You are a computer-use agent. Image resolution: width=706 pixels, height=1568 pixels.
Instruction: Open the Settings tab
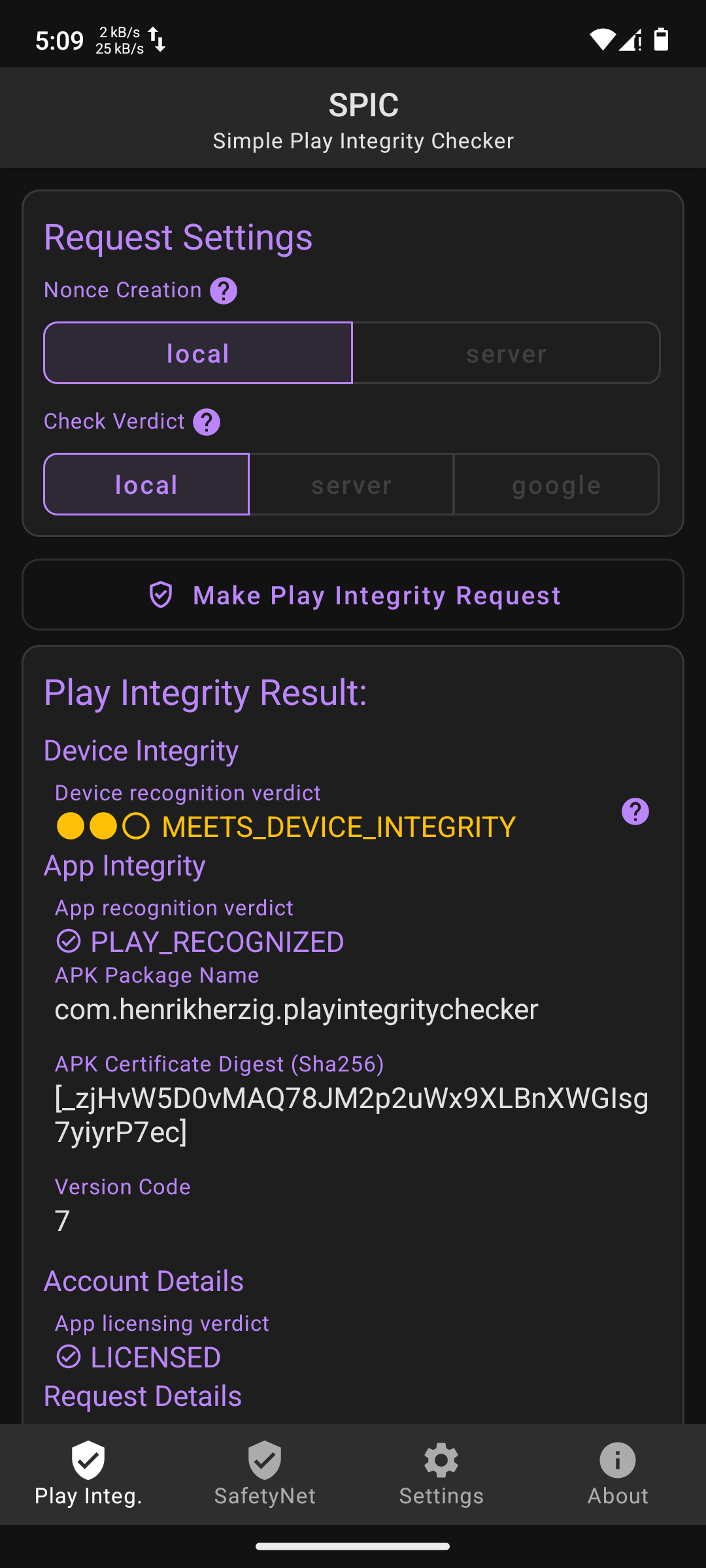point(441,1474)
